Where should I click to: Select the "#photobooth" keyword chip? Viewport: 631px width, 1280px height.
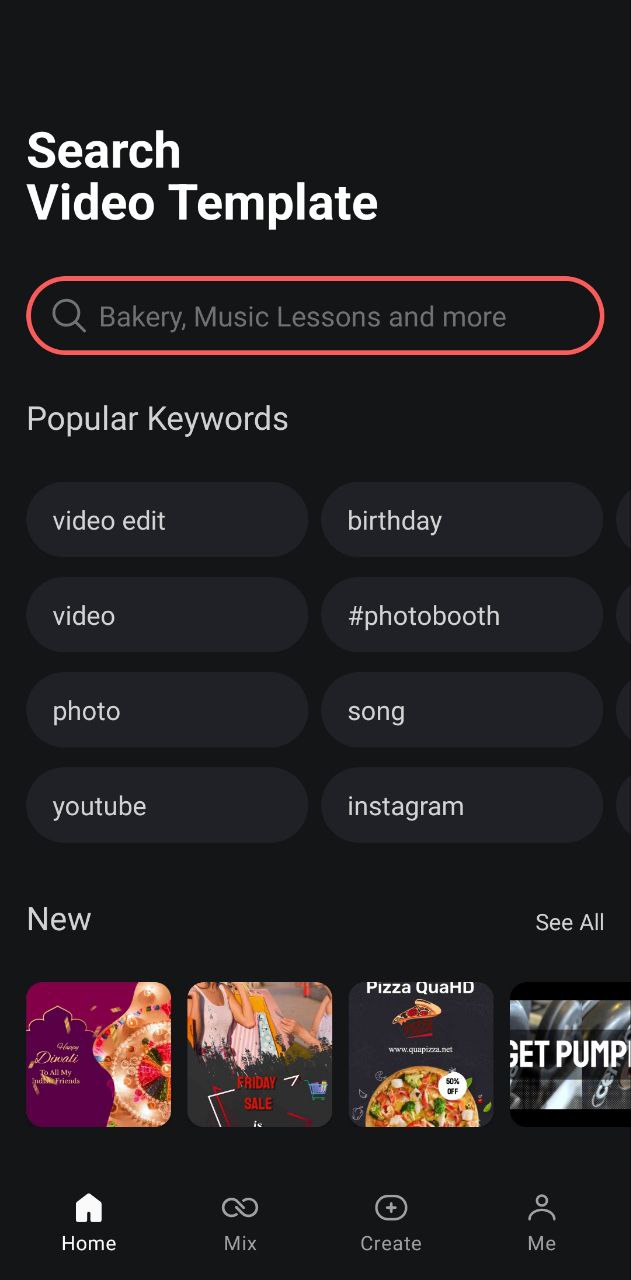[x=461, y=615]
